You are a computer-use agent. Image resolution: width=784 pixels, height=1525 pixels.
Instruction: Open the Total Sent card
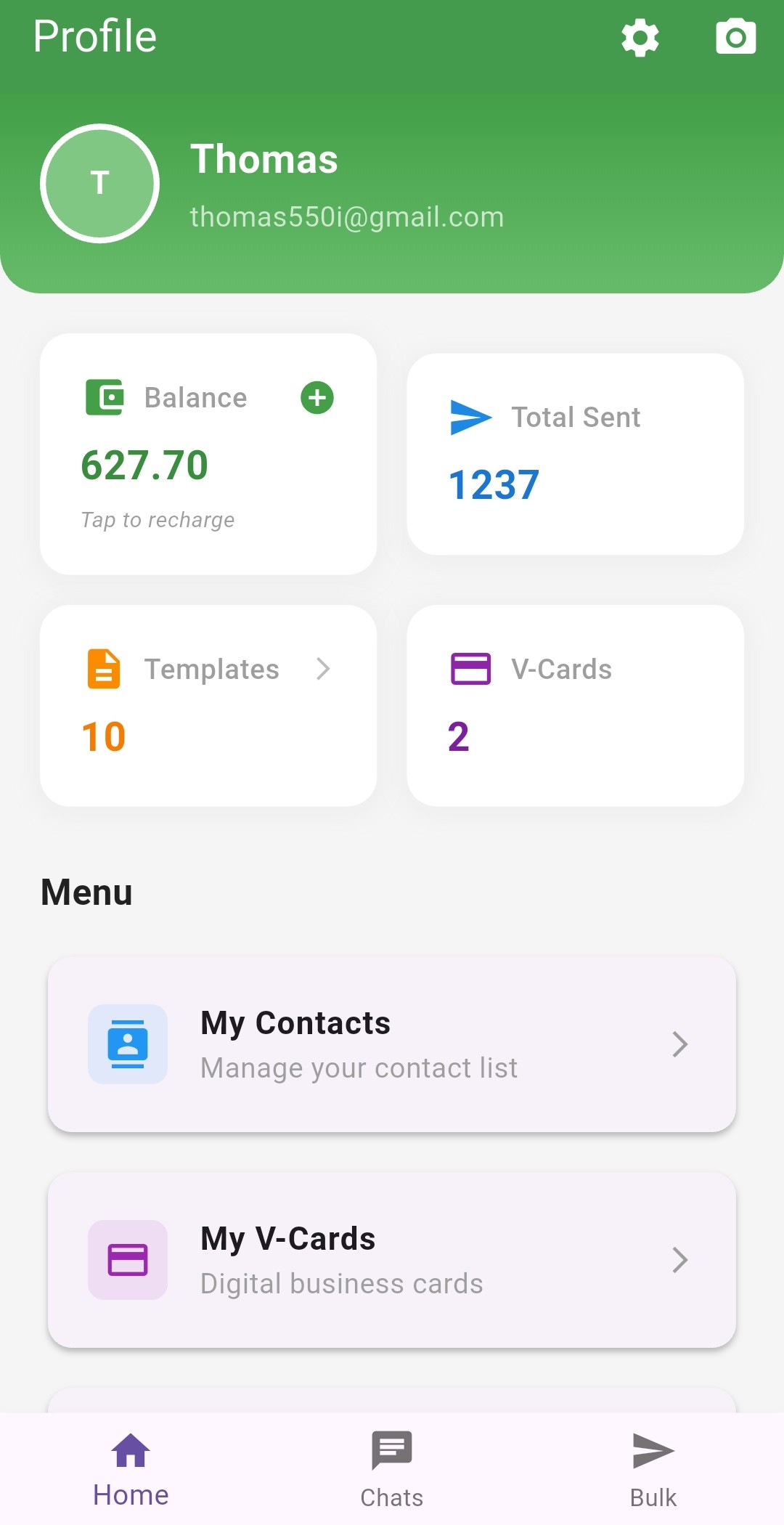pyautogui.click(x=575, y=454)
